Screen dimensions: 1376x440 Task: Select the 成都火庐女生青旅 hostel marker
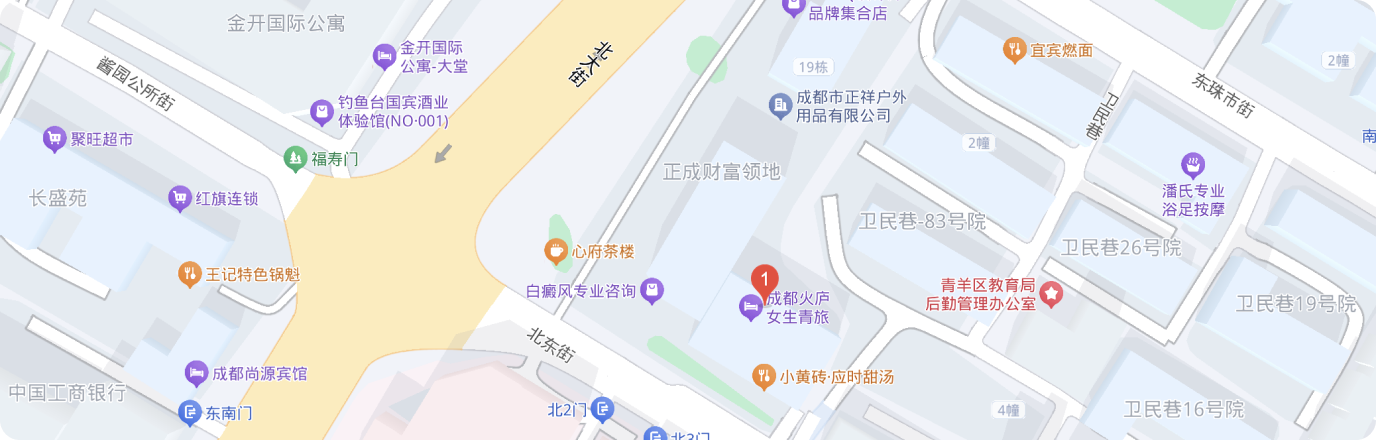click(x=750, y=308)
